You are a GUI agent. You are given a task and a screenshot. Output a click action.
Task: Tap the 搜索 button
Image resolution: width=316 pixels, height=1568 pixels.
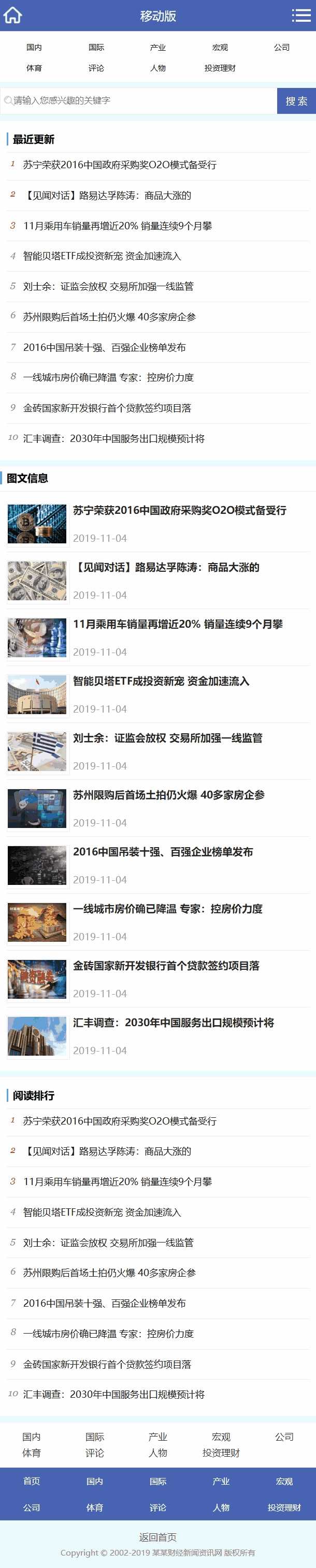tap(296, 101)
